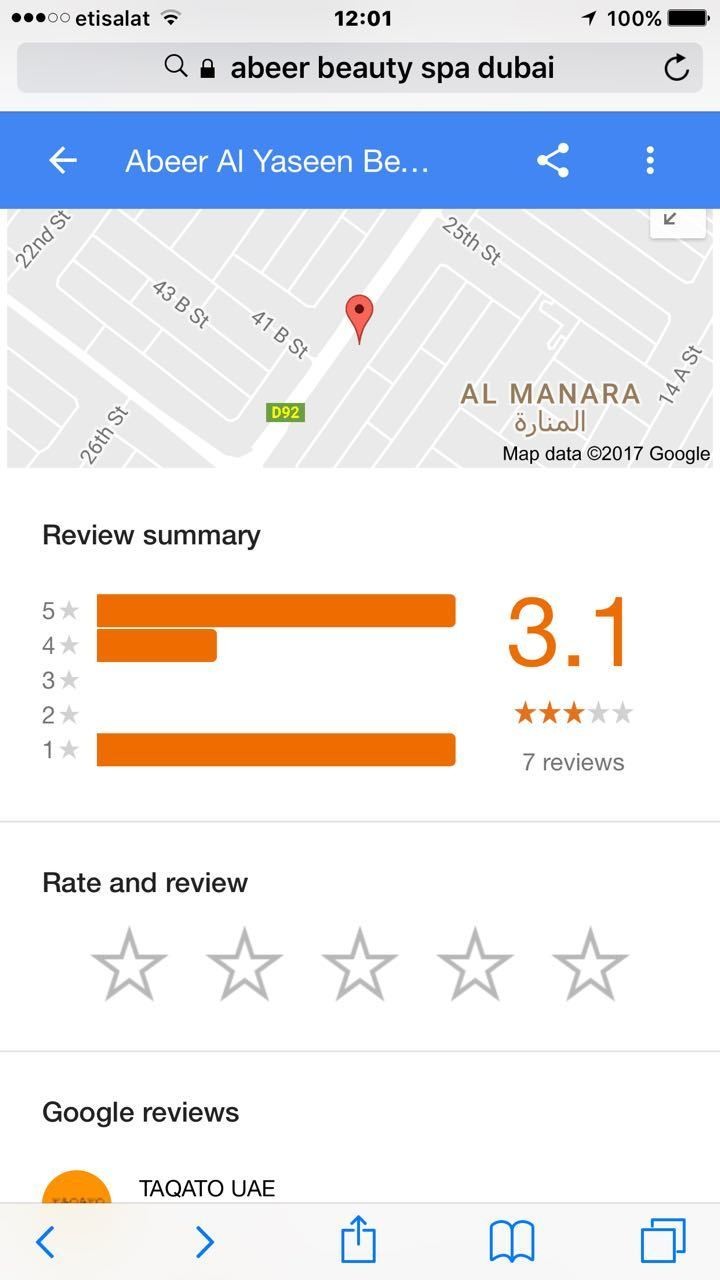The height and width of the screenshot is (1280, 720).
Task: Open the TAQATO UAE review
Action: [206, 1188]
